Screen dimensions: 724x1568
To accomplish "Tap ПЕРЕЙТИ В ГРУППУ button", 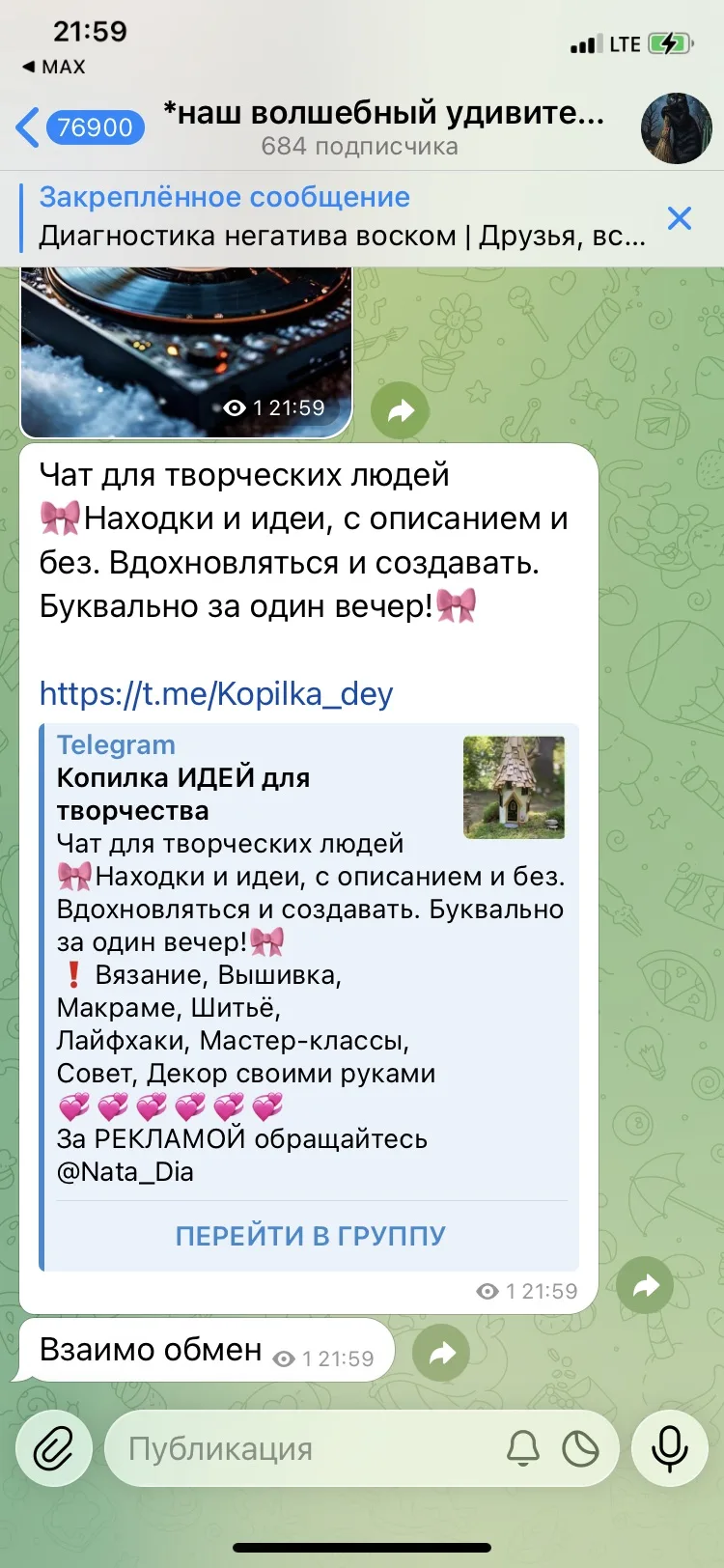I will (310, 1236).
